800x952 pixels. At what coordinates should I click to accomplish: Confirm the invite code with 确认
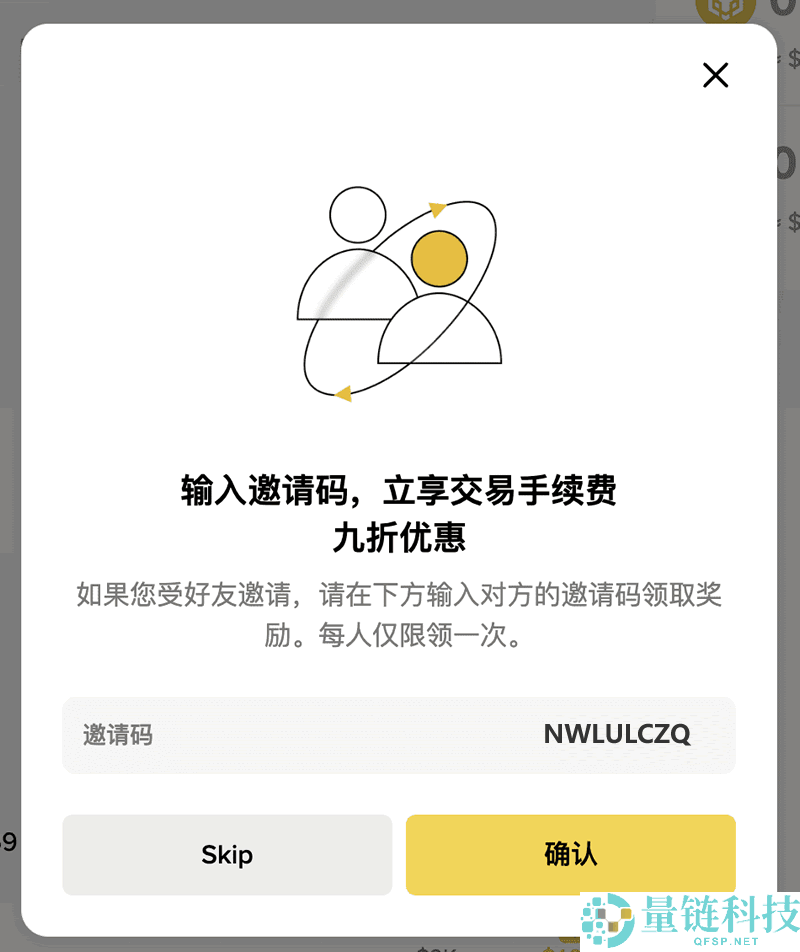[x=570, y=855]
